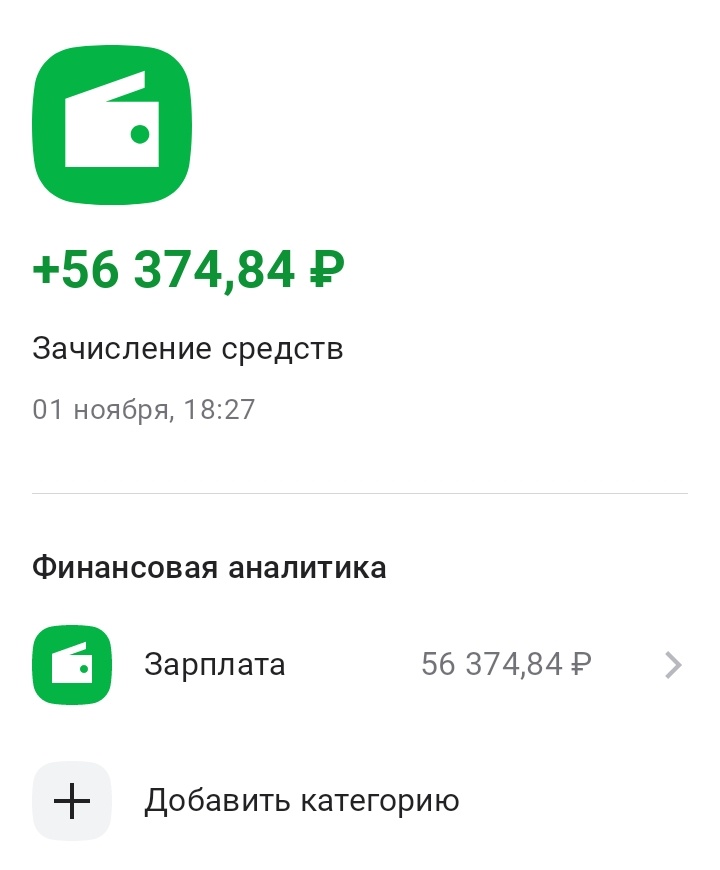Select the wallet icon next to Зарплата

pos(72,665)
